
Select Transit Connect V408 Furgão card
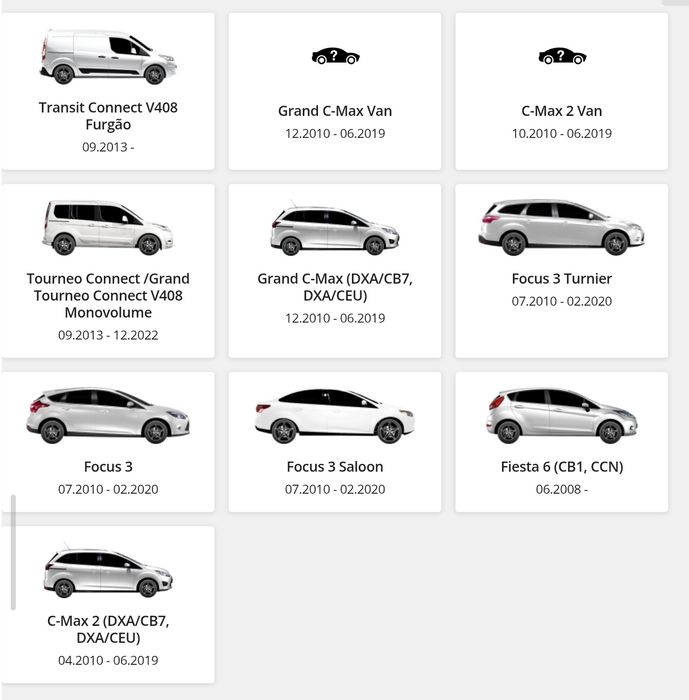click(x=108, y=91)
